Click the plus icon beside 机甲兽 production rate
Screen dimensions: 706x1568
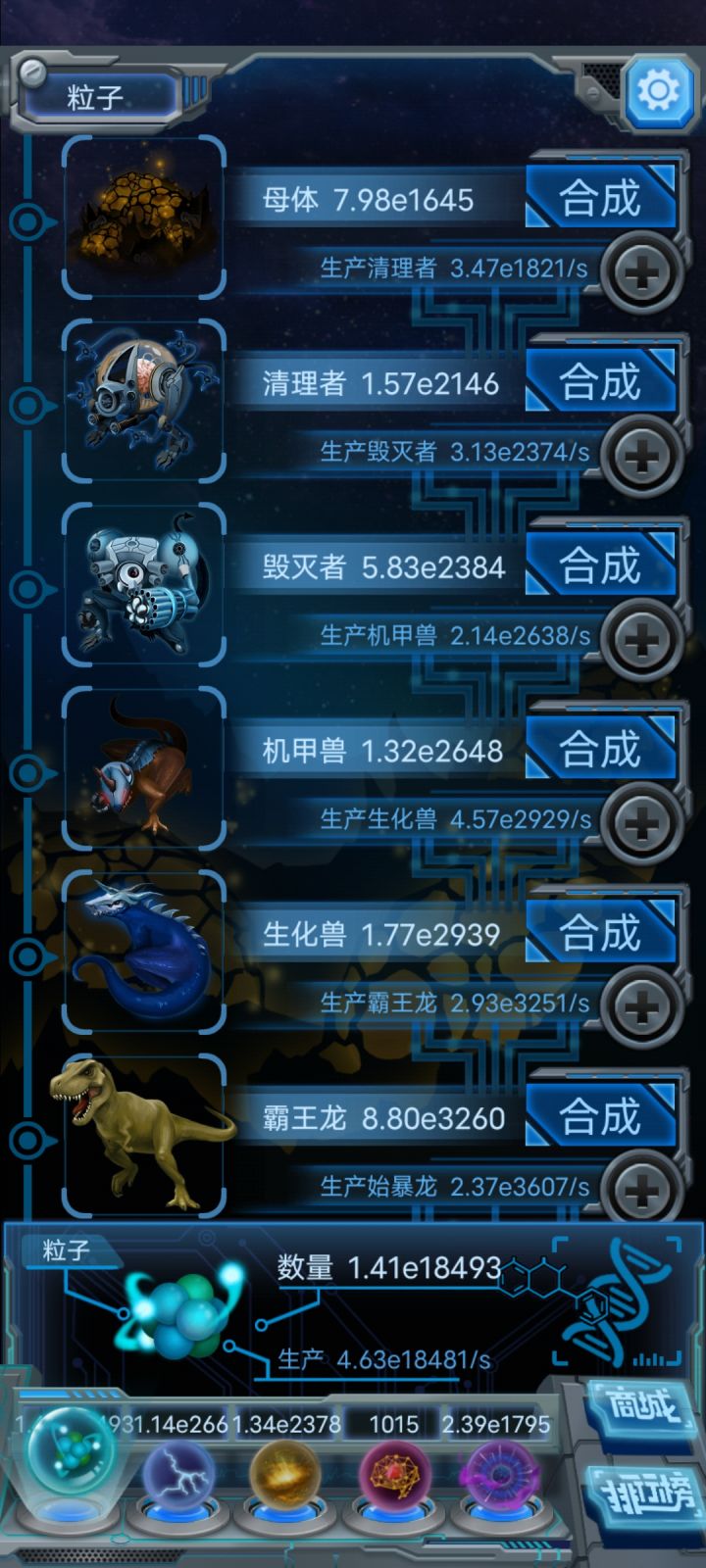pyautogui.click(x=642, y=823)
